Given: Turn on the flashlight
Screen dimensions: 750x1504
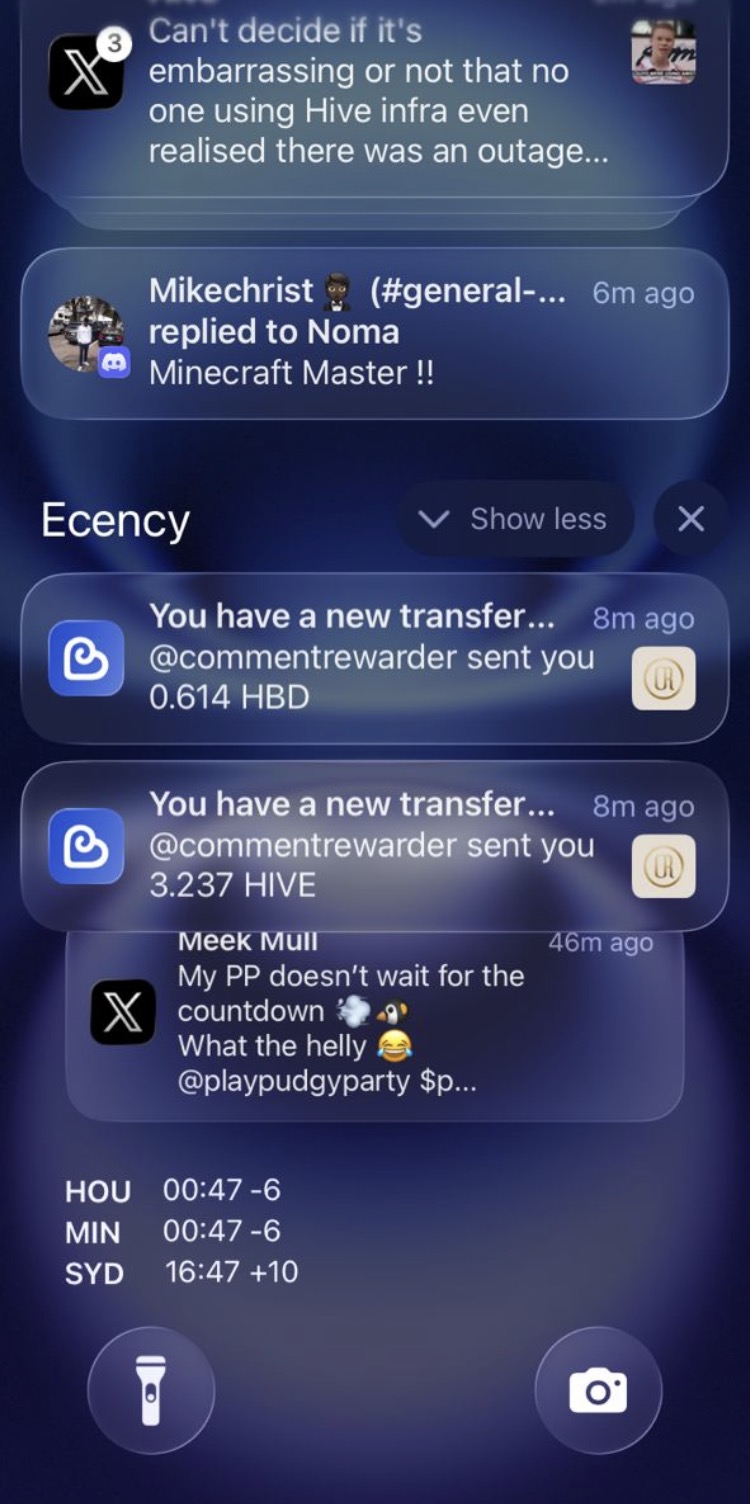Looking at the screenshot, I should 151,1389.
